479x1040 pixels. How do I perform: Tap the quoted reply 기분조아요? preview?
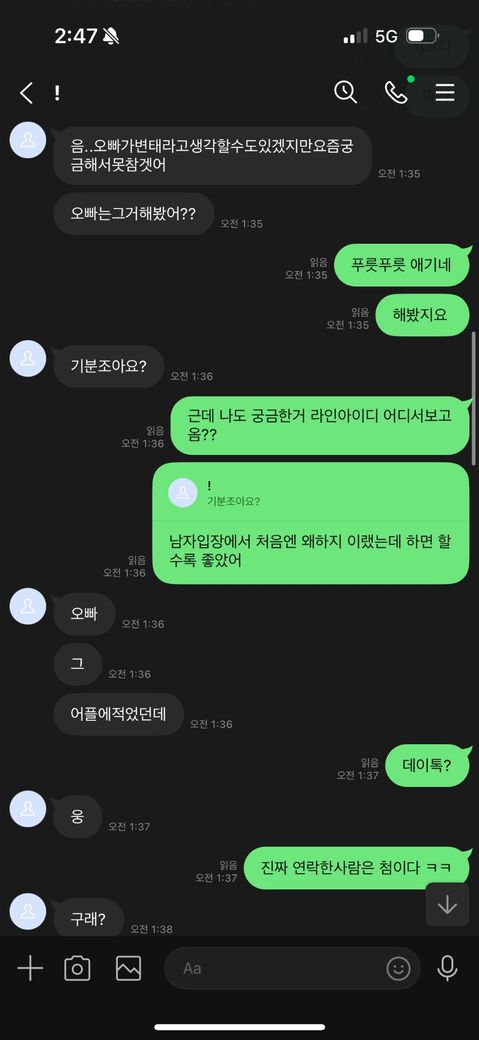pyautogui.click(x=310, y=493)
